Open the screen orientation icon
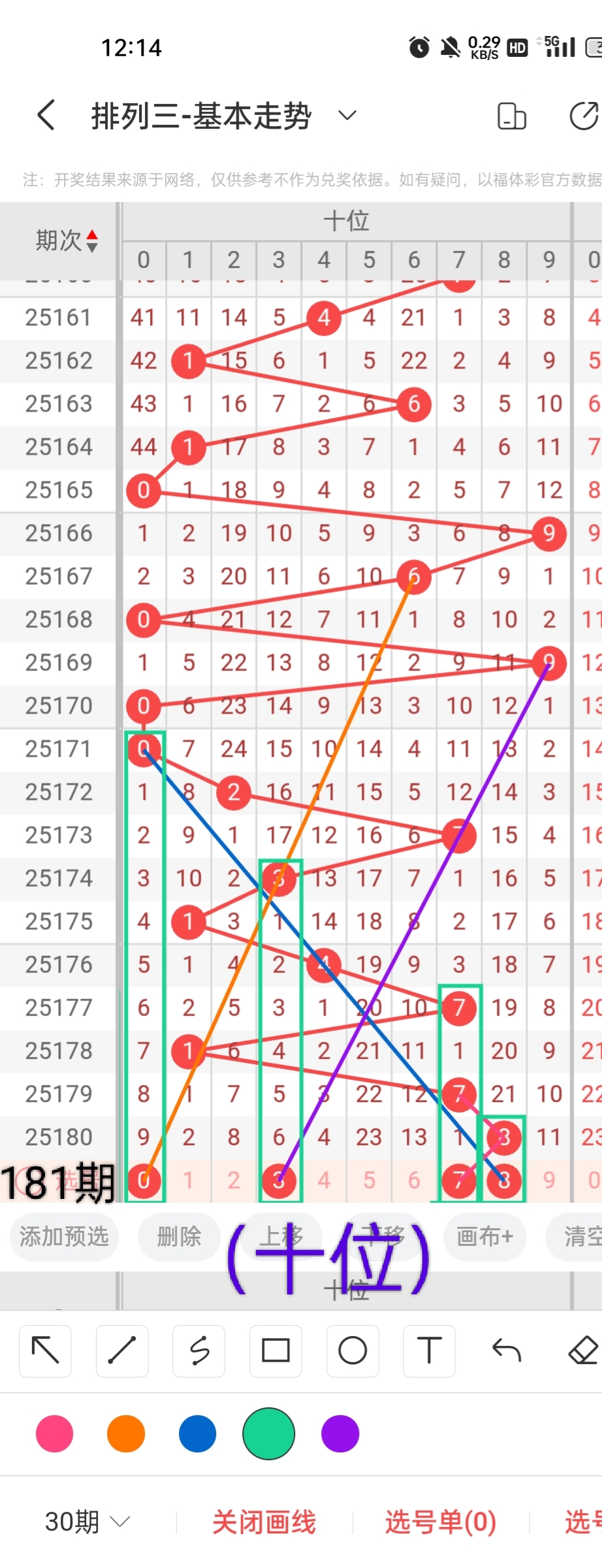 (x=511, y=116)
